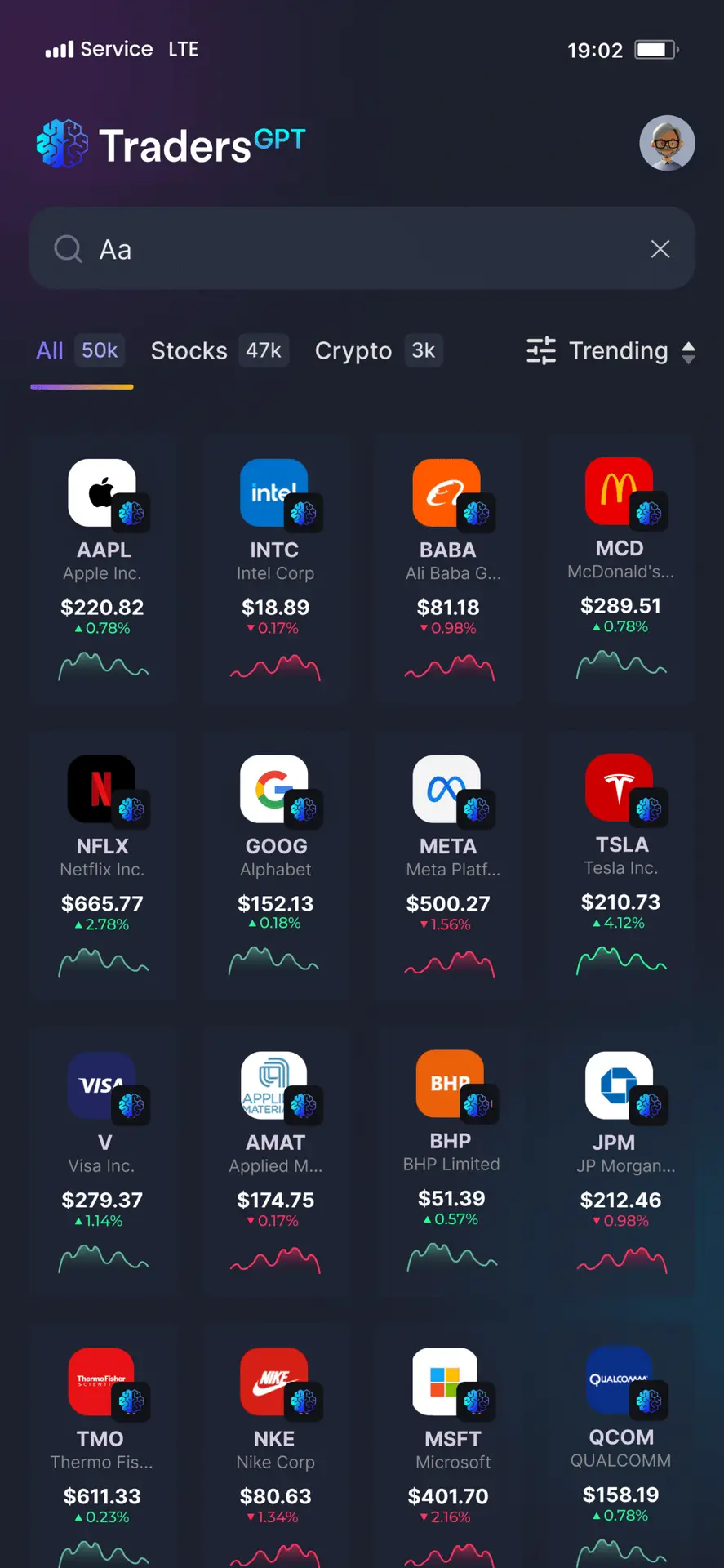View the AMAT Applied Materials card

tap(276, 1162)
